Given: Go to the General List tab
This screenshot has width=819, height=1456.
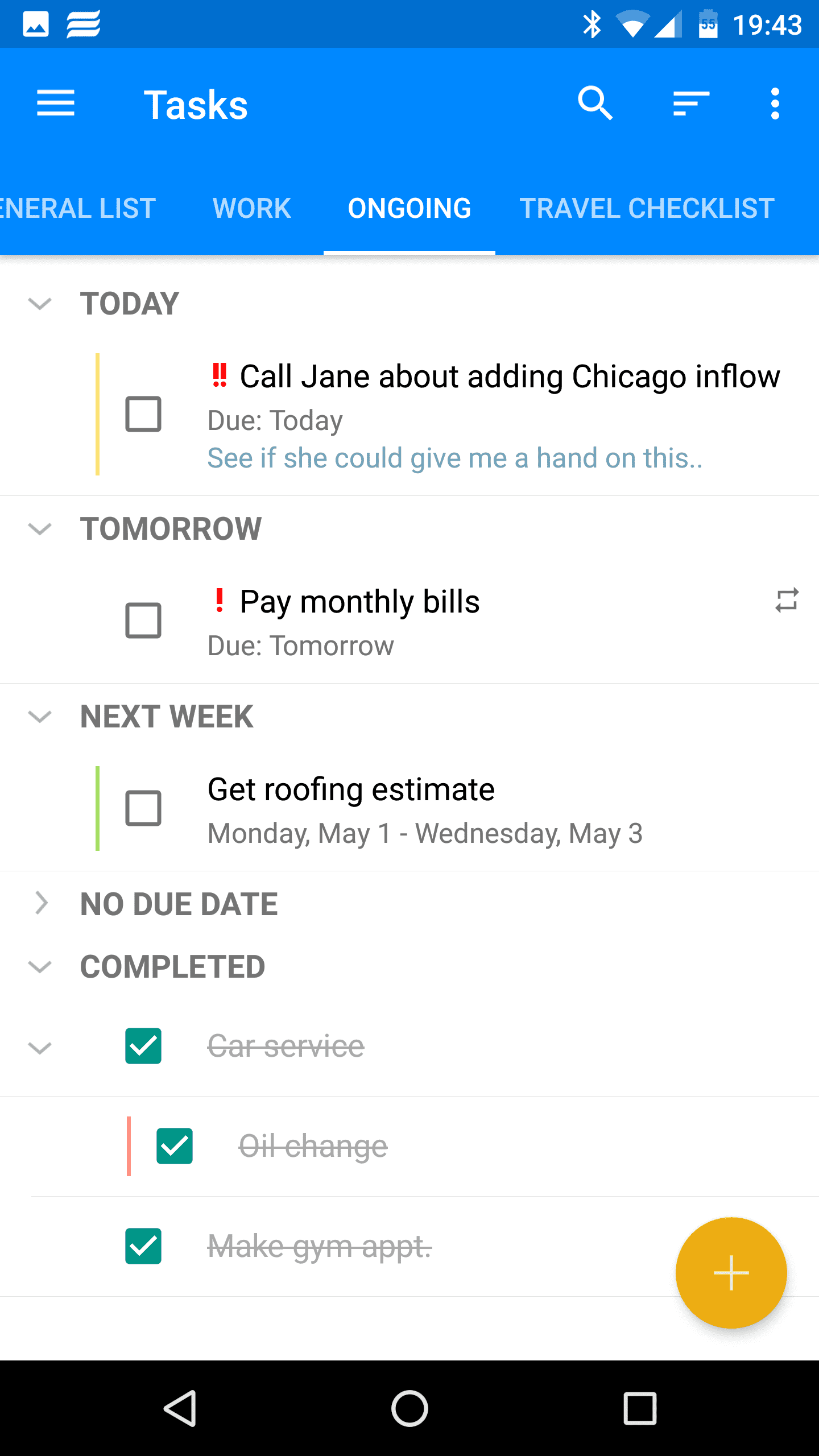Looking at the screenshot, I should (x=78, y=208).
